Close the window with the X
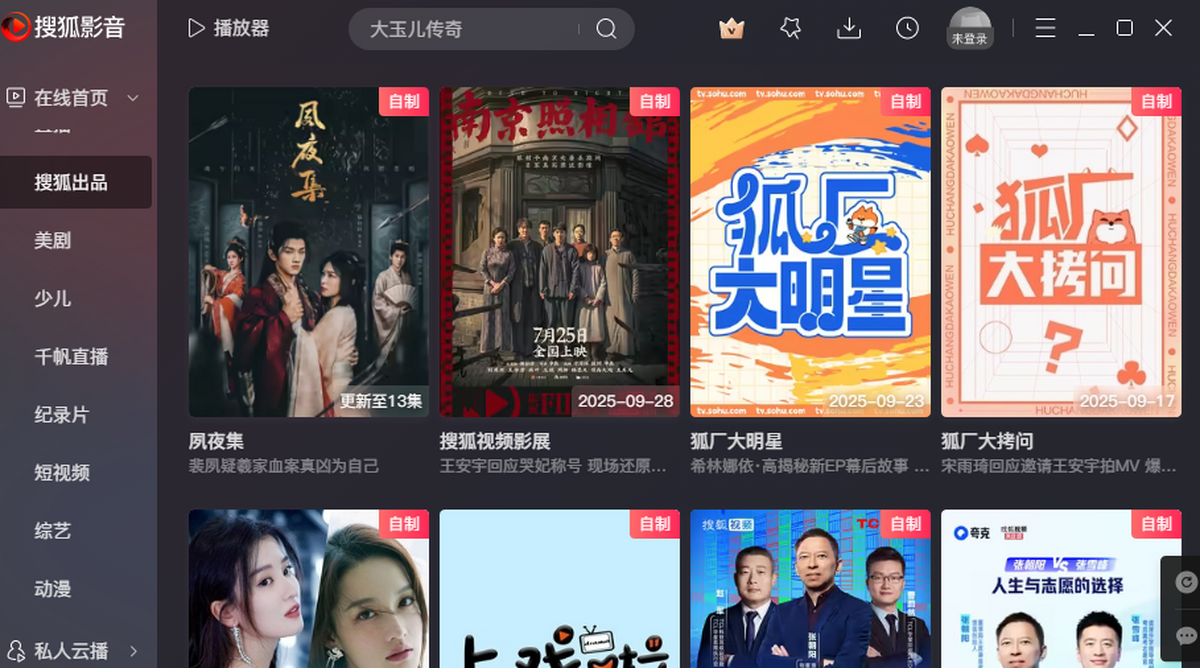Screen dimensions: 1200x668 tap(1163, 29)
